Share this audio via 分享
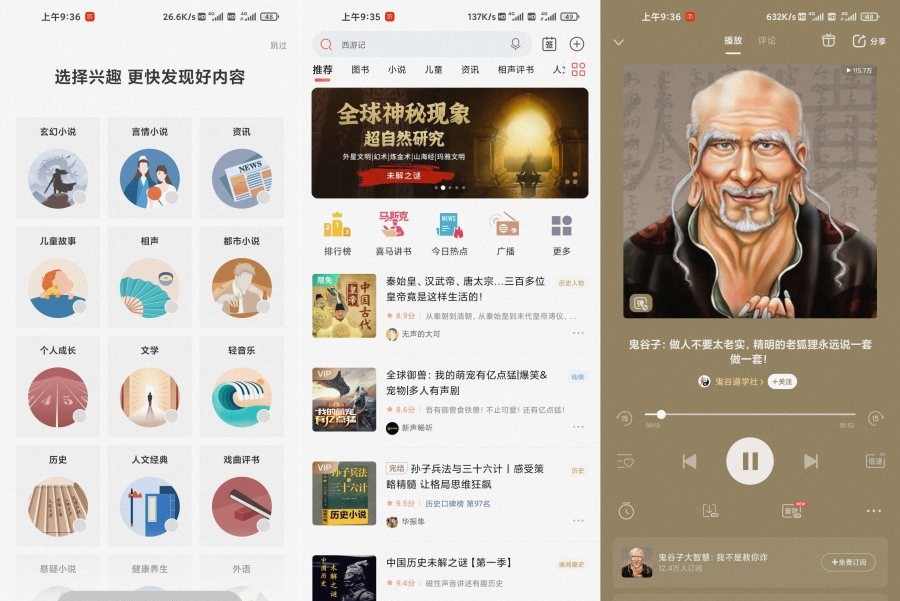The width and height of the screenshot is (900, 601). pyautogui.click(x=869, y=42)
